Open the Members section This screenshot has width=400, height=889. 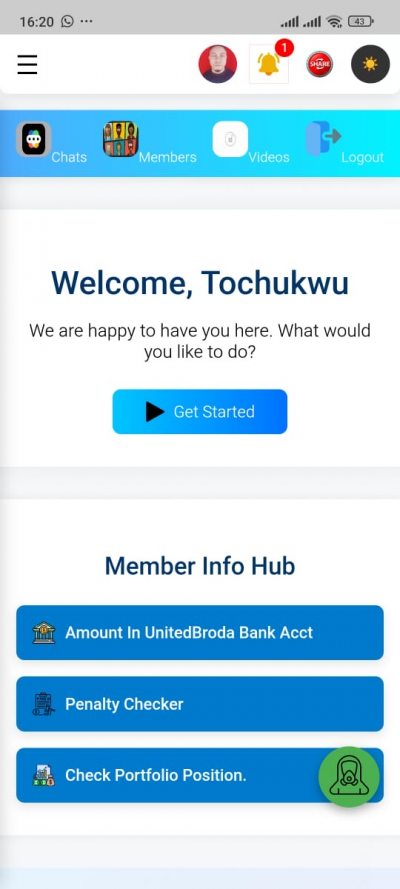point(150,142)
